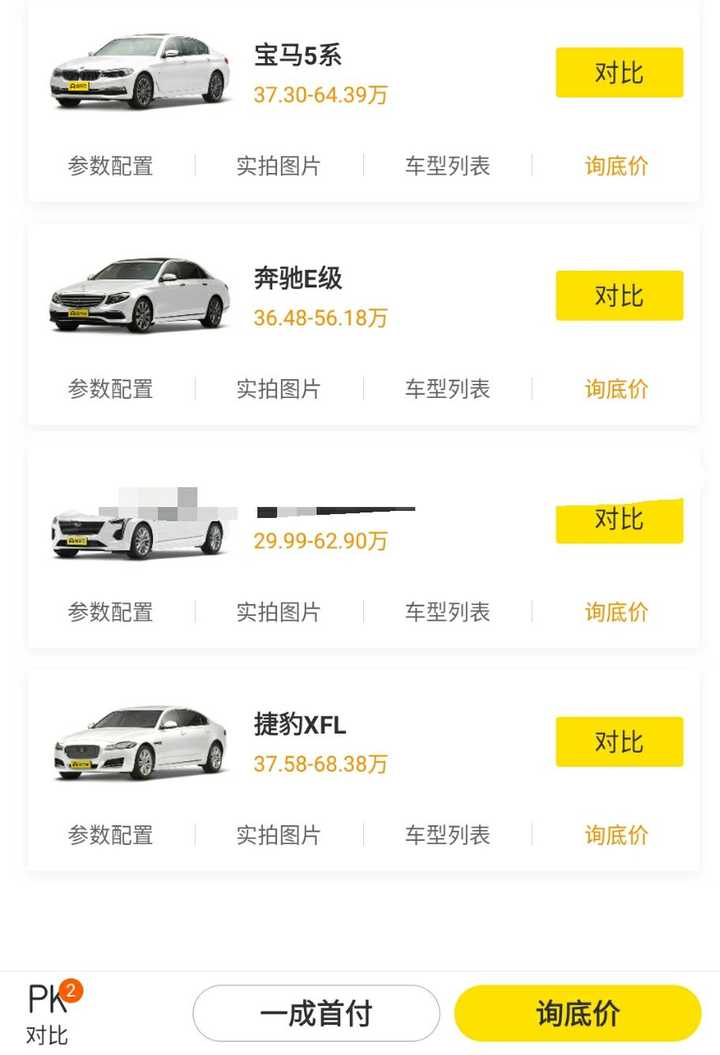Screen dimensions: 720x1055
Task: Open the 一成首付 option at the bottom
Action: pyautogui.click(x=316, y=1013)
